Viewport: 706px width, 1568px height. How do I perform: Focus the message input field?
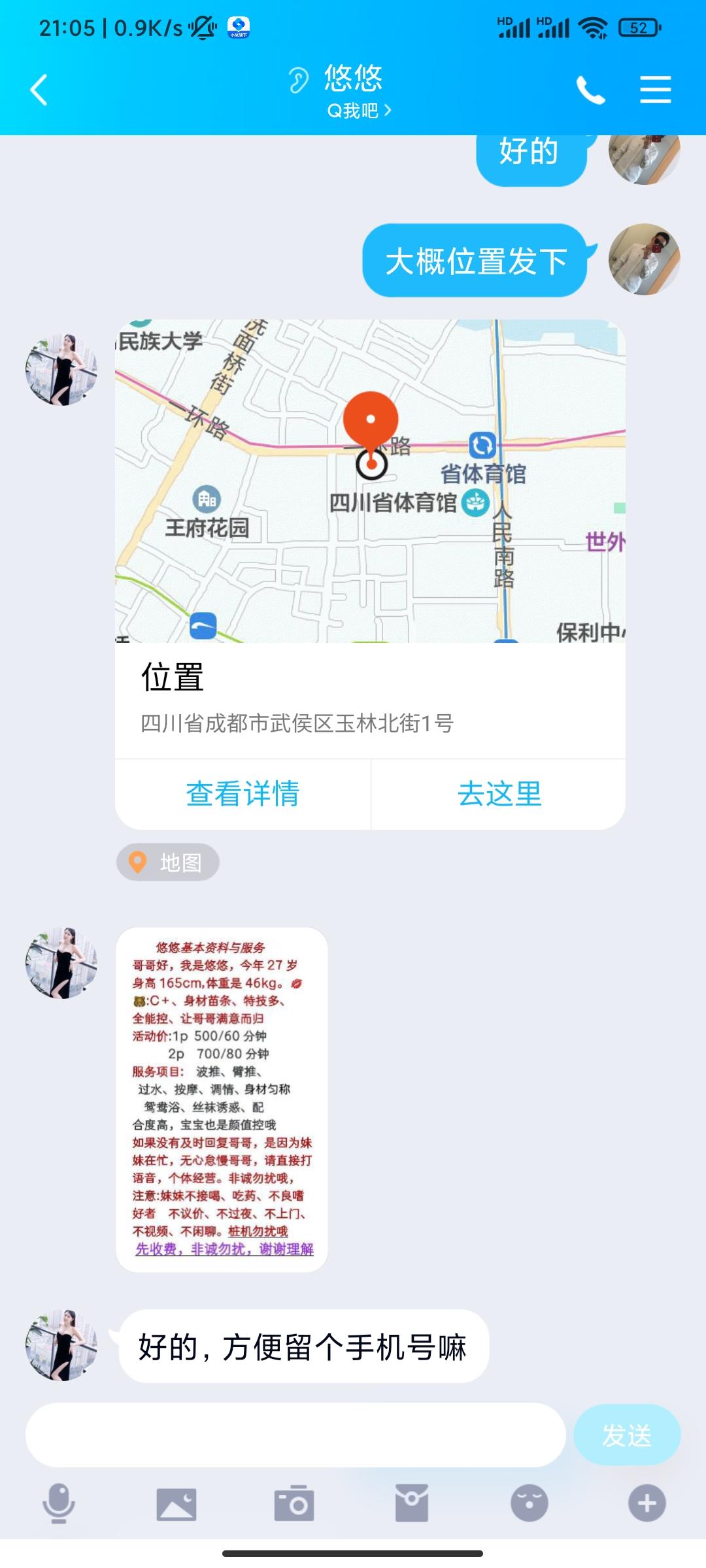pos(295,1435)
